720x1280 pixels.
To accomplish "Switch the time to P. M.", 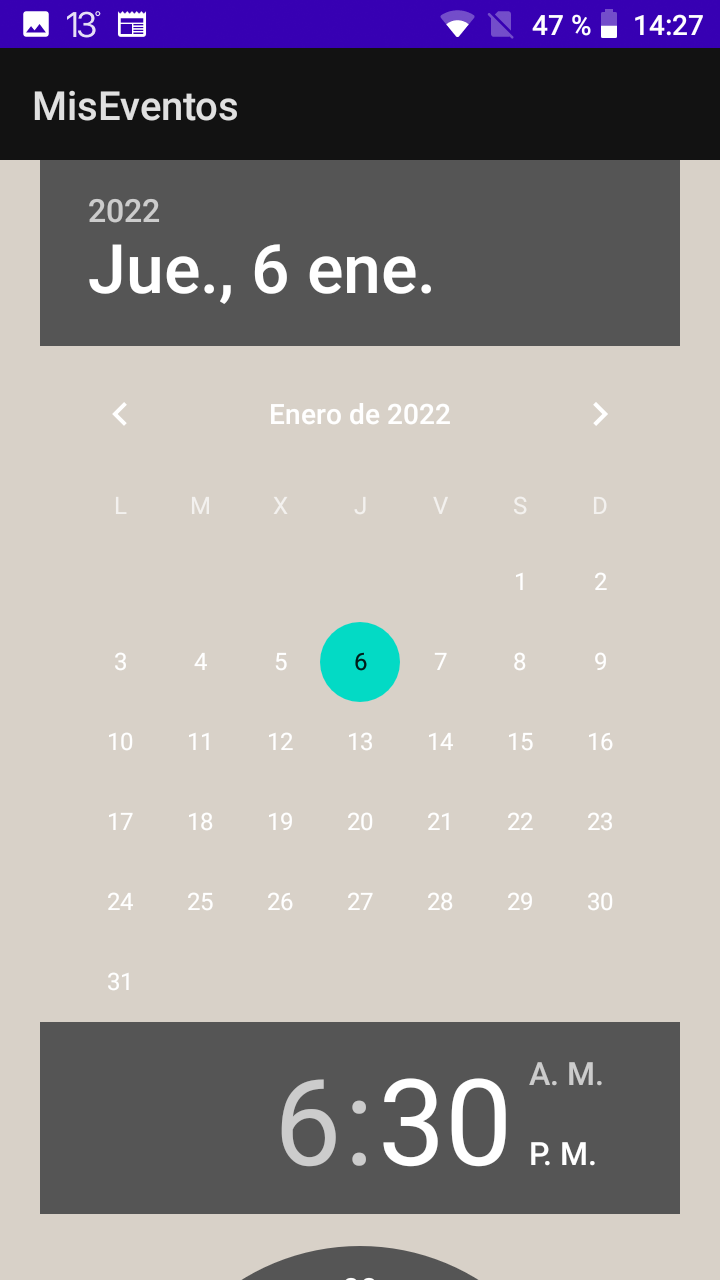I will pyautogui.click(x=563, y=1155).
